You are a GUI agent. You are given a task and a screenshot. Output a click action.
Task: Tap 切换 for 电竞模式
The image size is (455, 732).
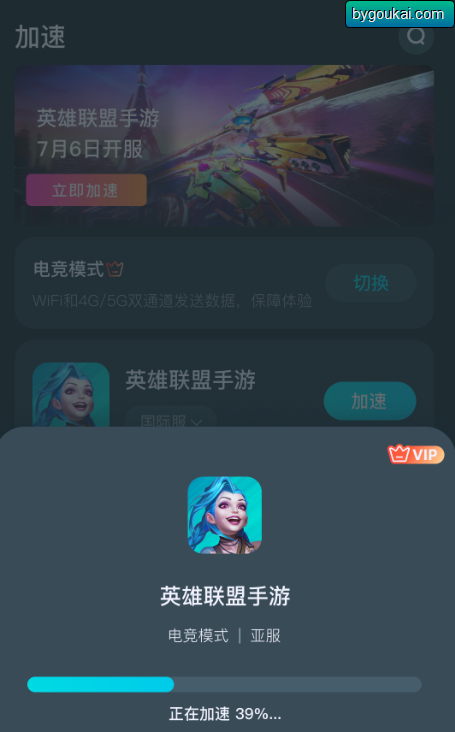point(371,283)
